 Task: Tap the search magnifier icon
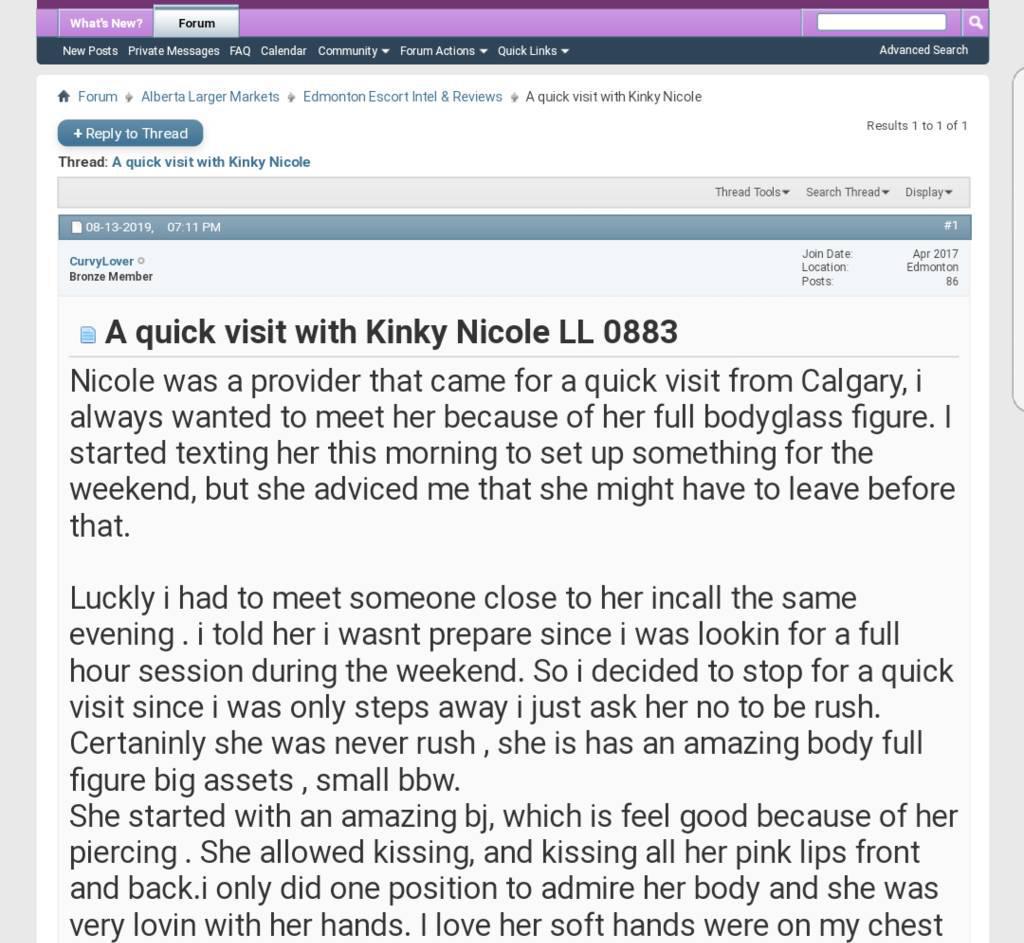[975, 22]
